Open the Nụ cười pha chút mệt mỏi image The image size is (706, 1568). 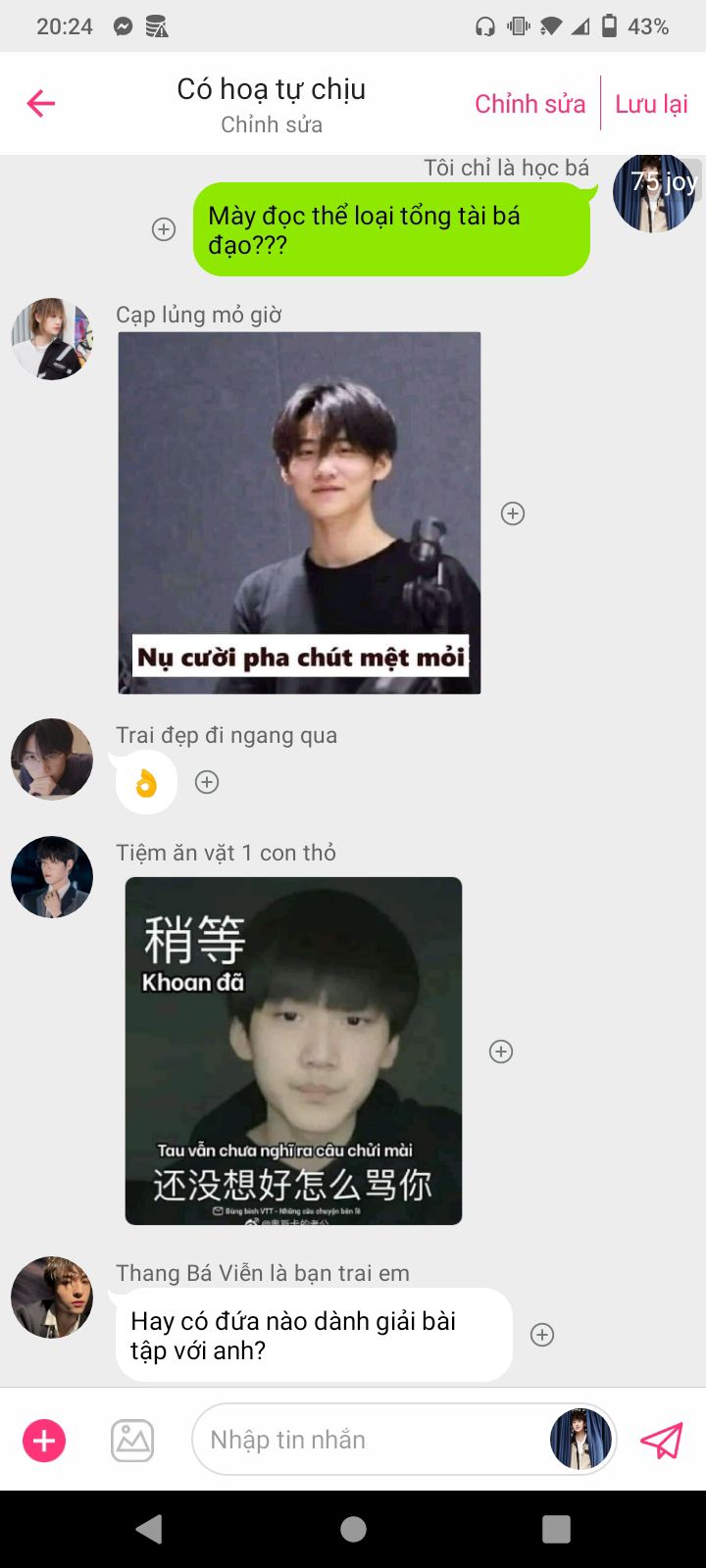coord(300,513)
